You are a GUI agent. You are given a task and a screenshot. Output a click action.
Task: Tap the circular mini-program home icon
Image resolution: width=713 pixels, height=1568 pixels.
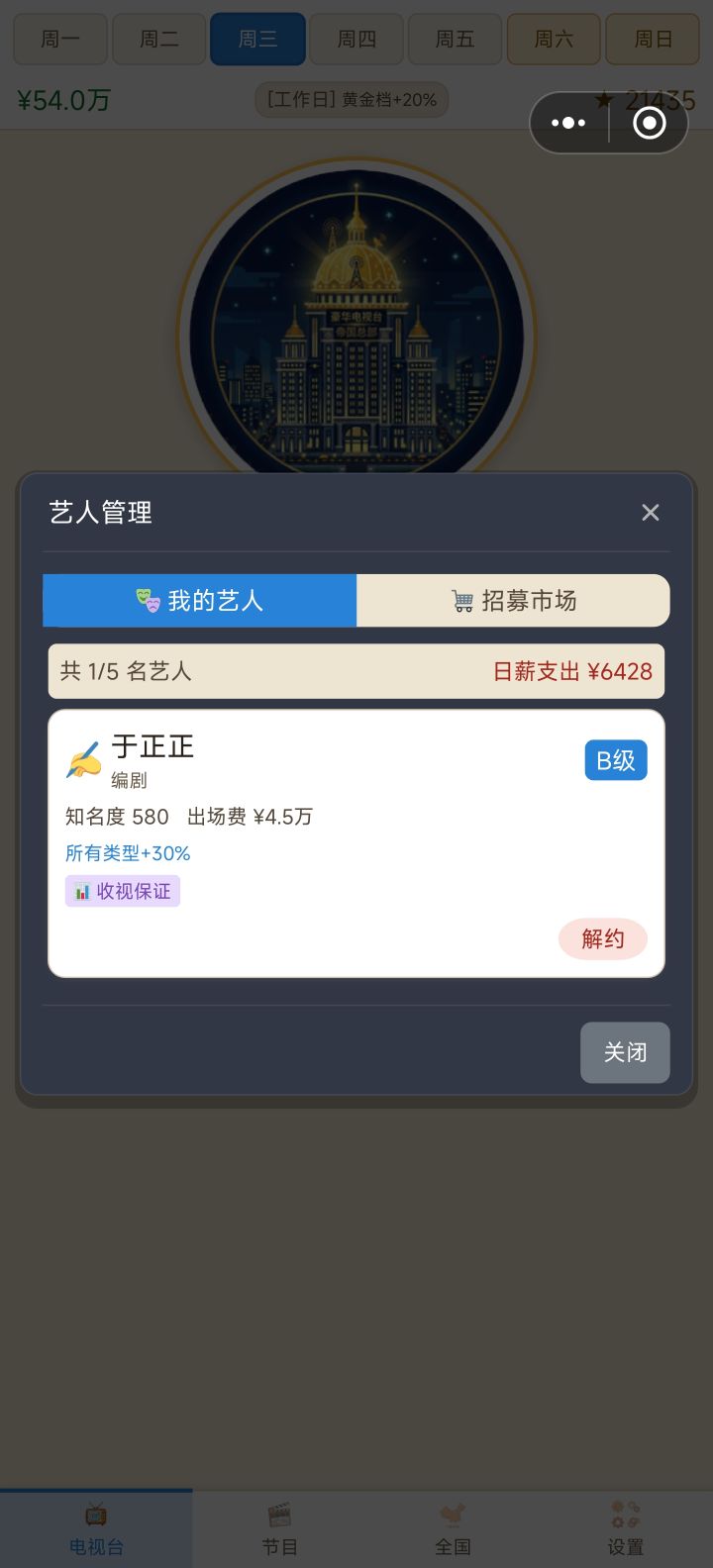(x=649, y=122)
